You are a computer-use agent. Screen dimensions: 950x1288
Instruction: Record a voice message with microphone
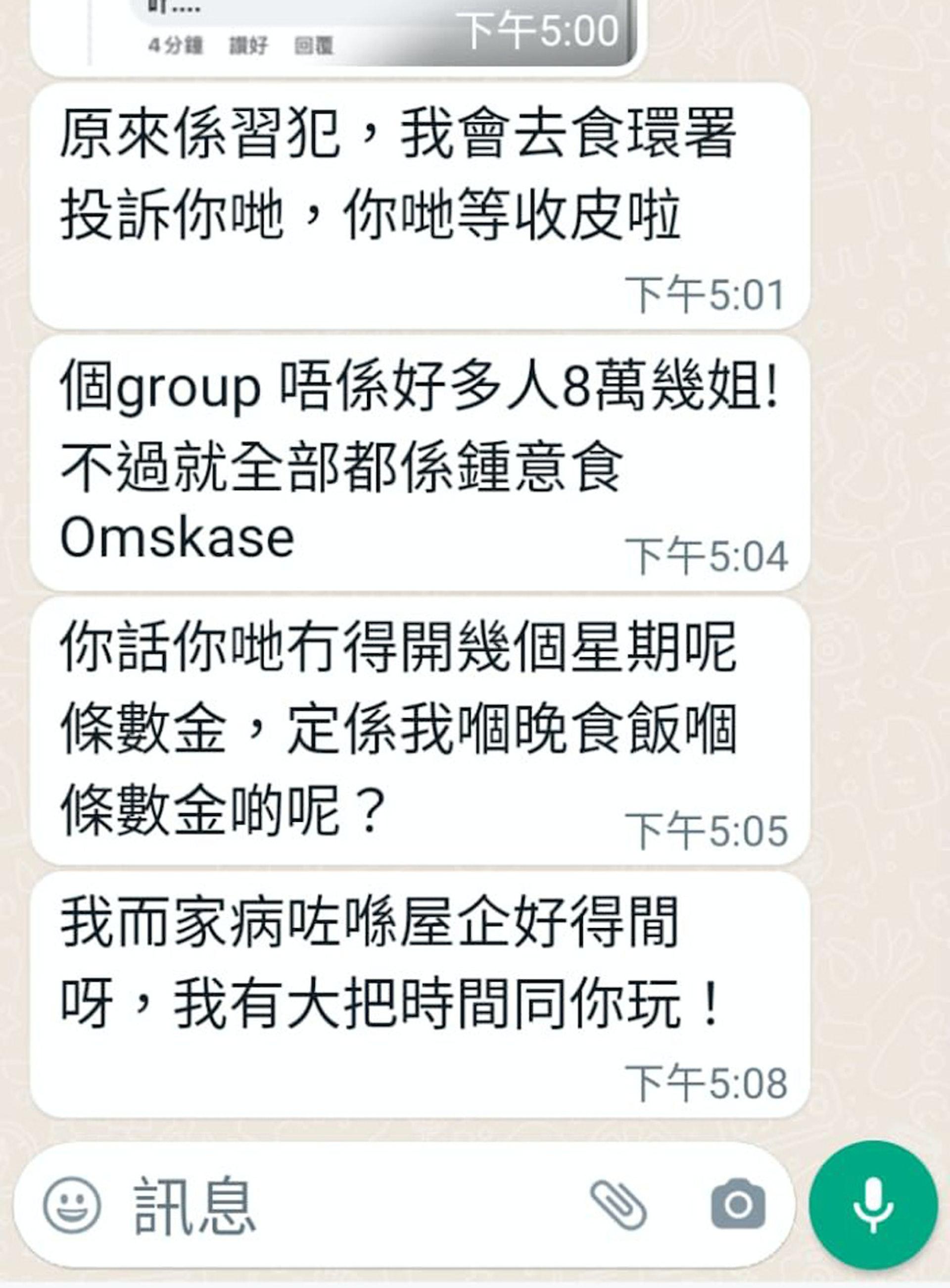873,1204
